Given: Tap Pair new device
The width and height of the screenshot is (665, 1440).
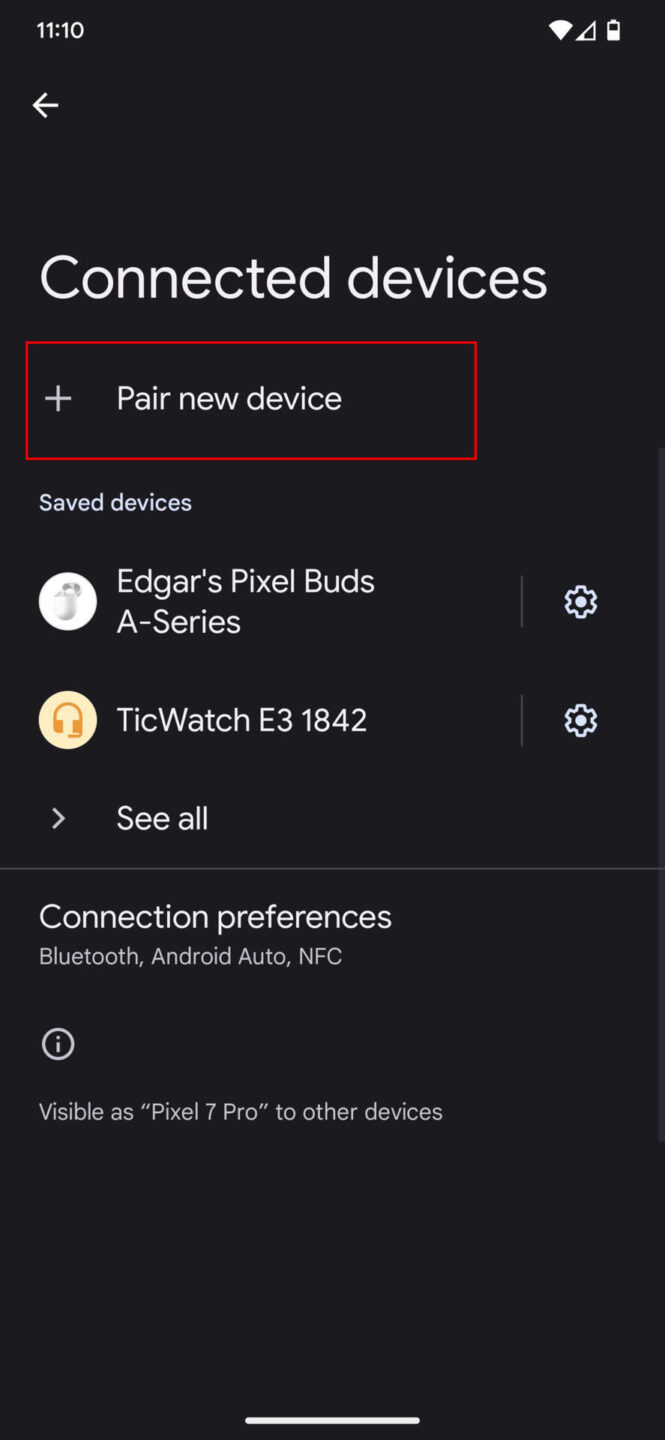Looking at the screenshot, I should click(x=251, y=399).
